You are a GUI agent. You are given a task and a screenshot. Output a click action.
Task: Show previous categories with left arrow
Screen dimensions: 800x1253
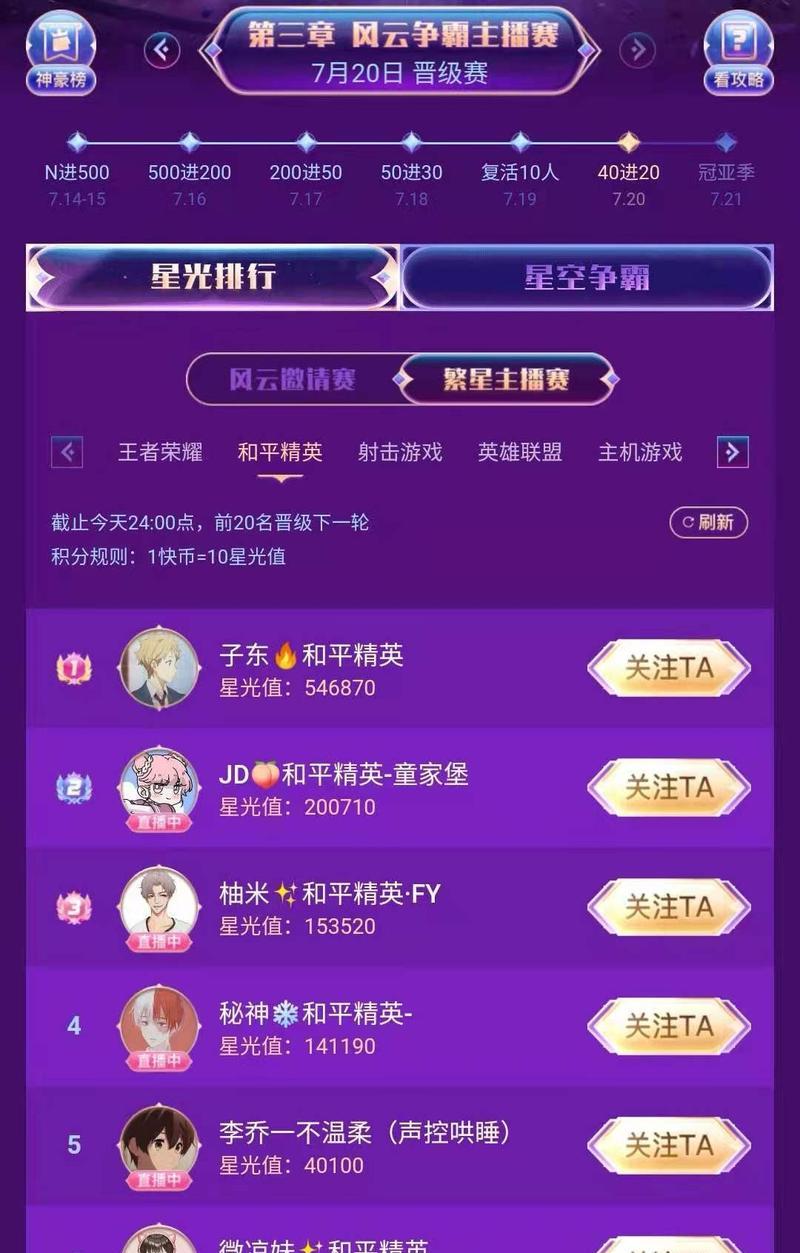pos(67,453)
